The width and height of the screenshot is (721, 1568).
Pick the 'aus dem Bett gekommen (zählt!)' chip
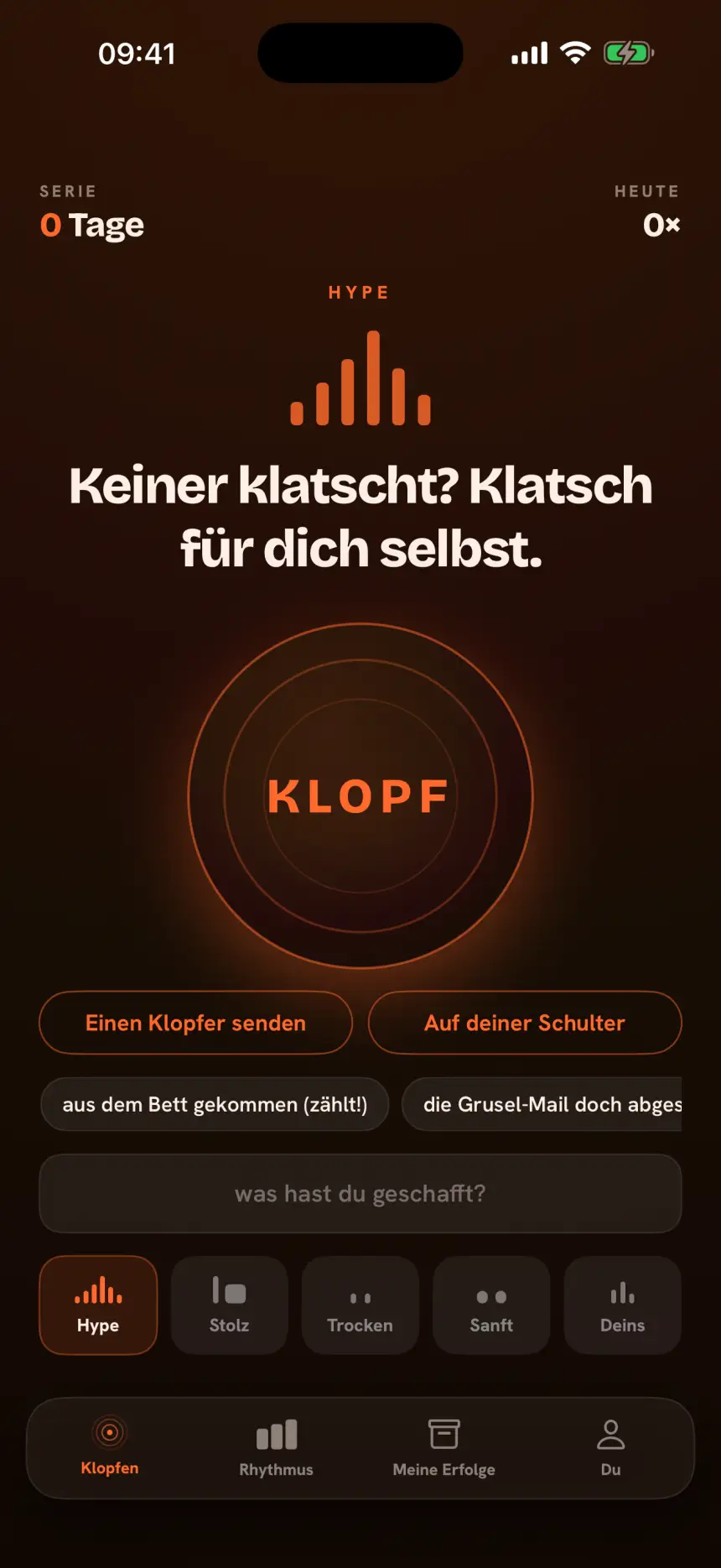coord(215,1104)
